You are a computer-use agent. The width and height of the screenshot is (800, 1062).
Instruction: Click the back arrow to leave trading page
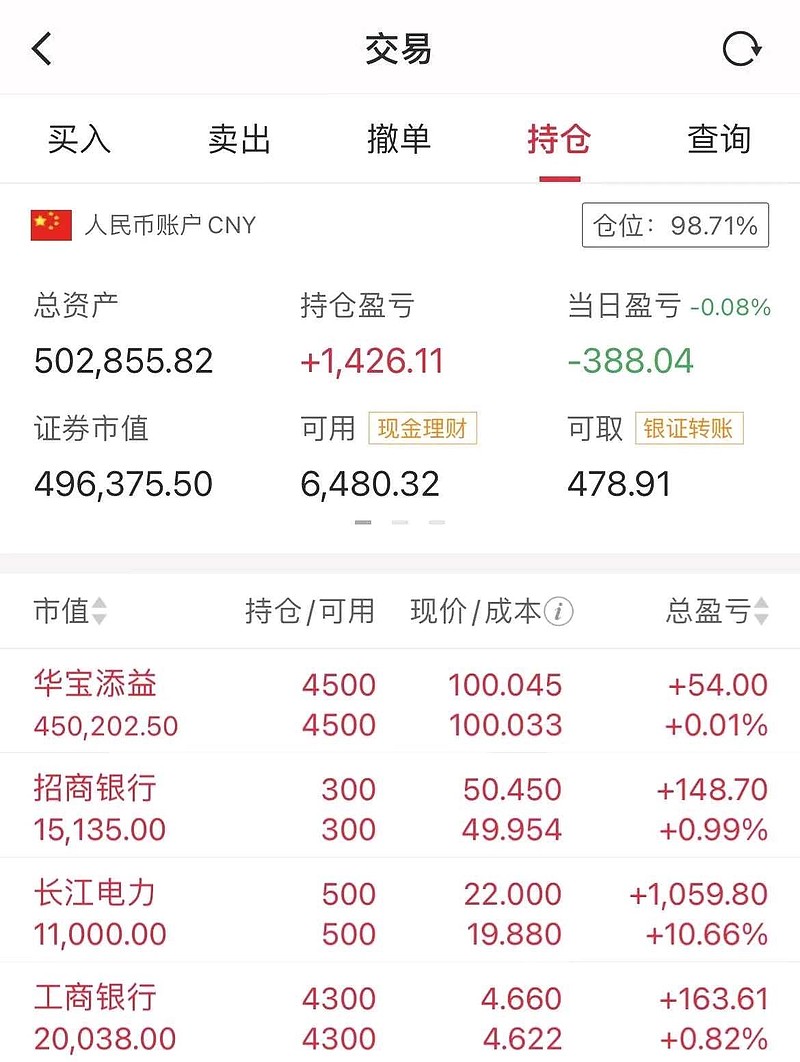coord(42,47)
